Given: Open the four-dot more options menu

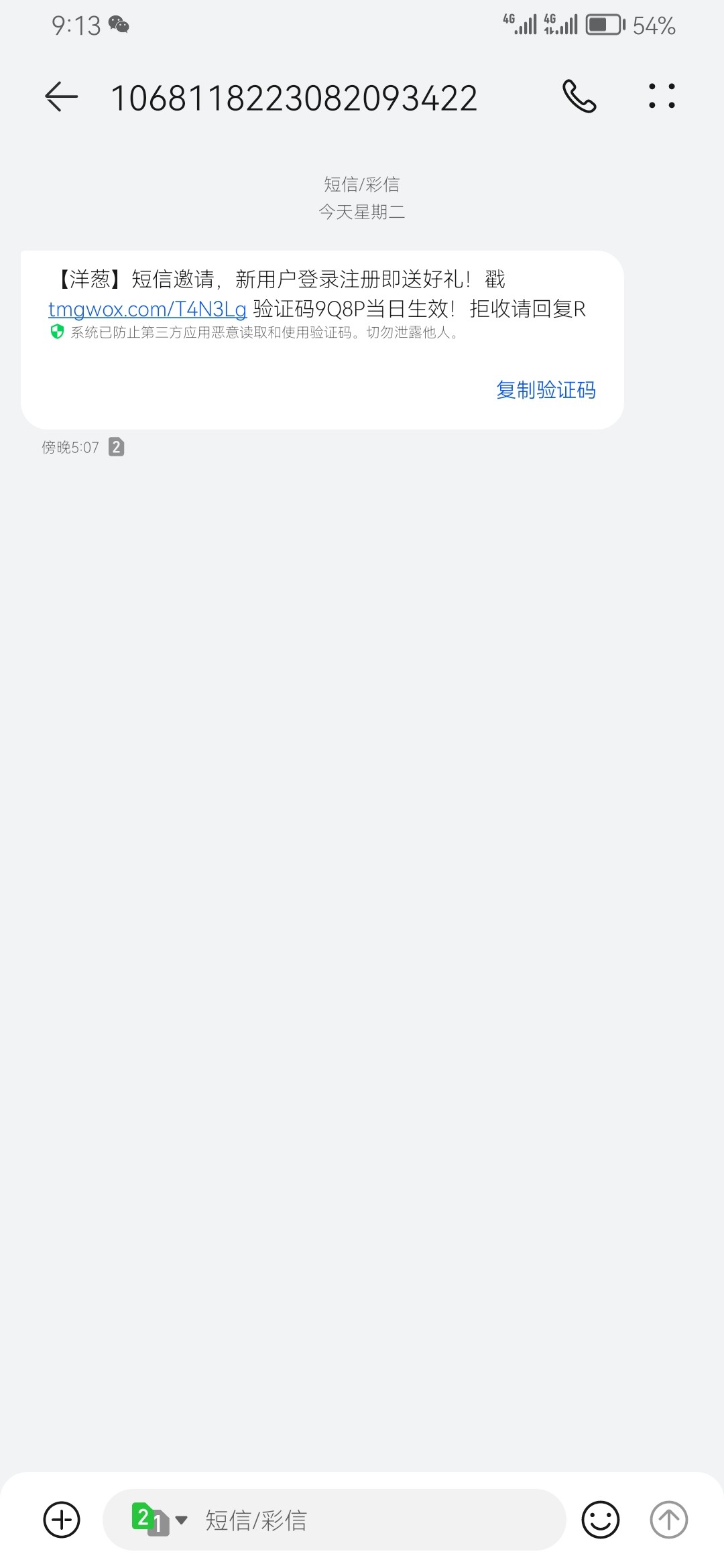Looking at the screenshot, I should coord(662,96).
